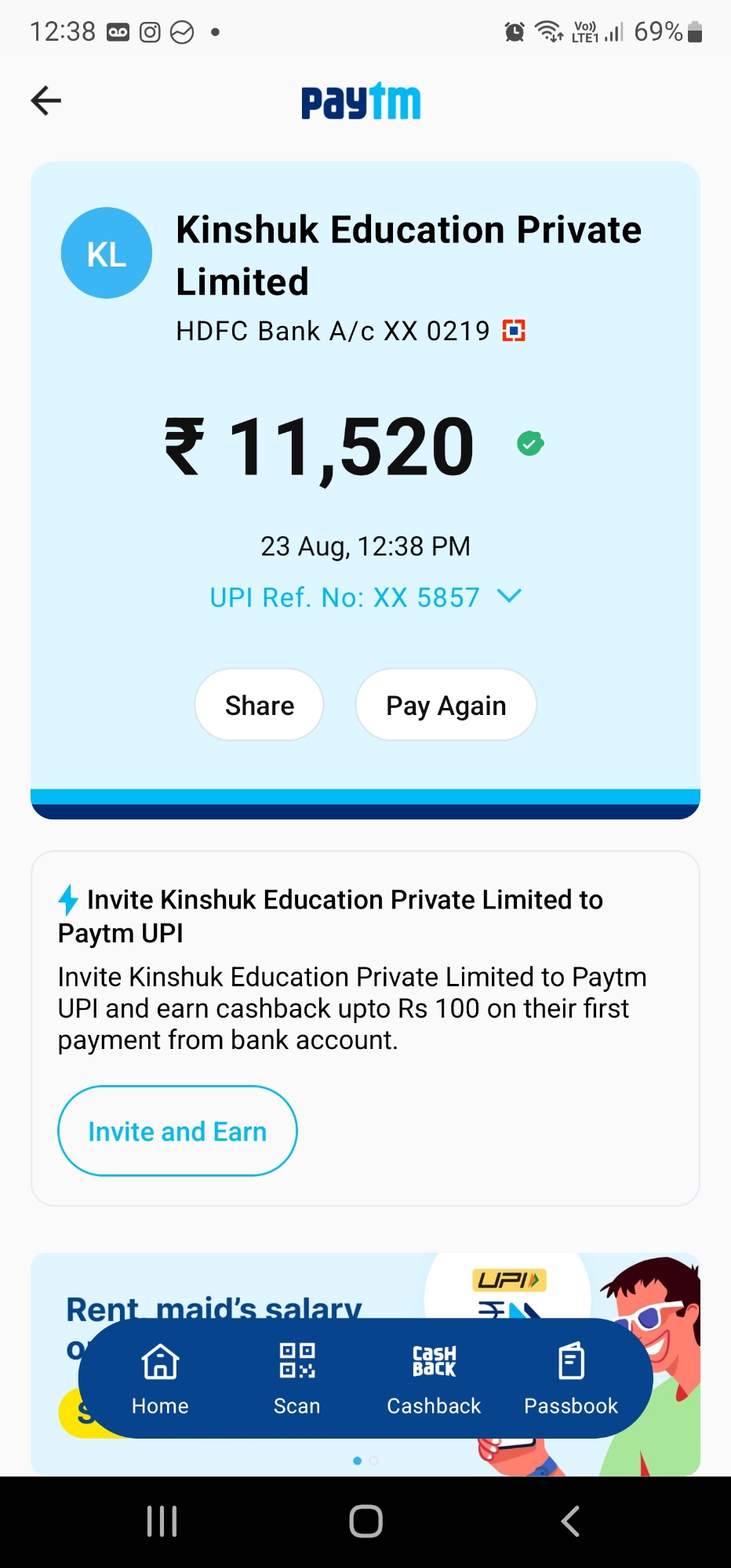
Task: Tap the system home button
Action: coord(365,1522)
